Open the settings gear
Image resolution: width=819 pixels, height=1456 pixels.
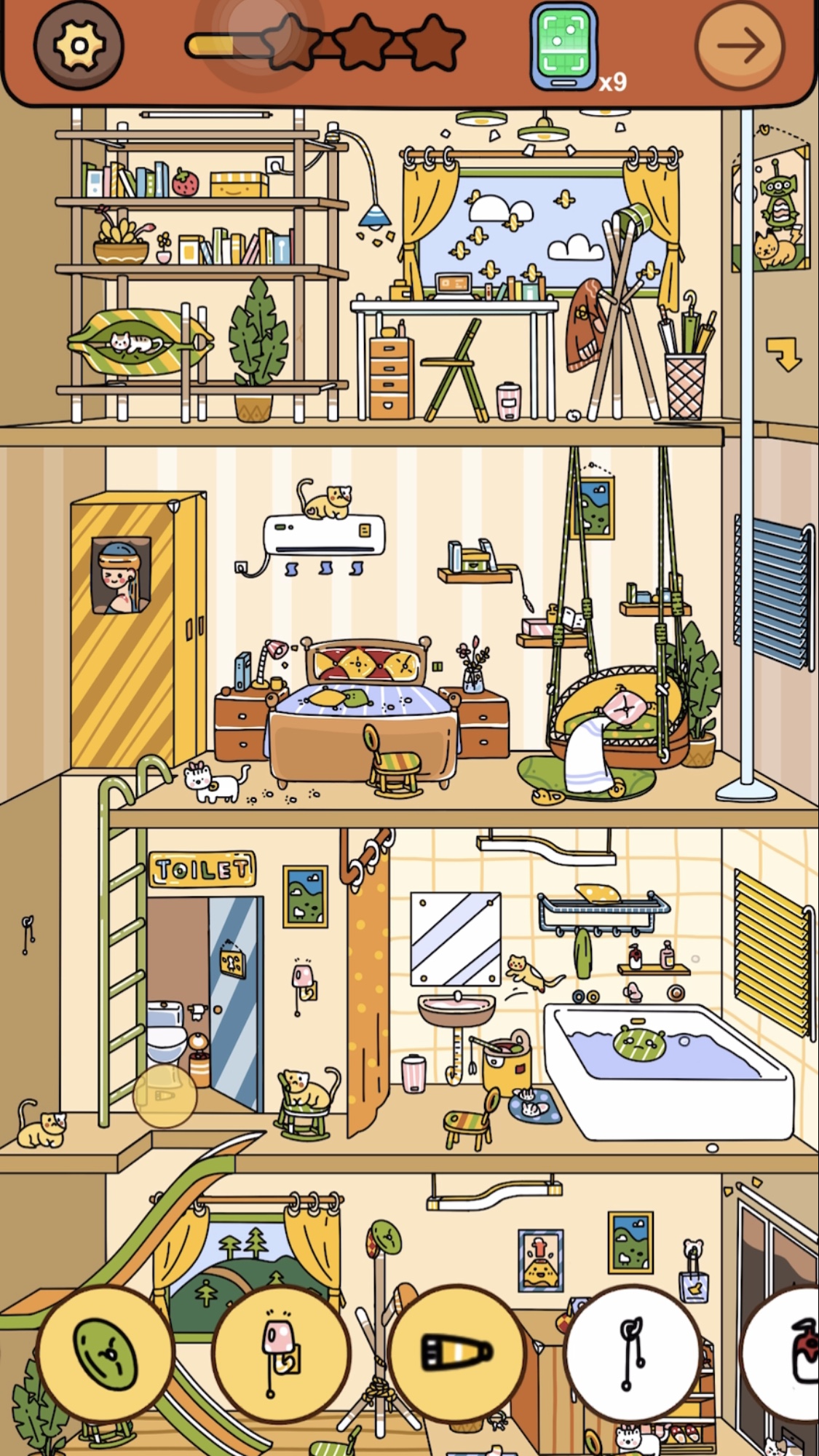coord(79,47)
